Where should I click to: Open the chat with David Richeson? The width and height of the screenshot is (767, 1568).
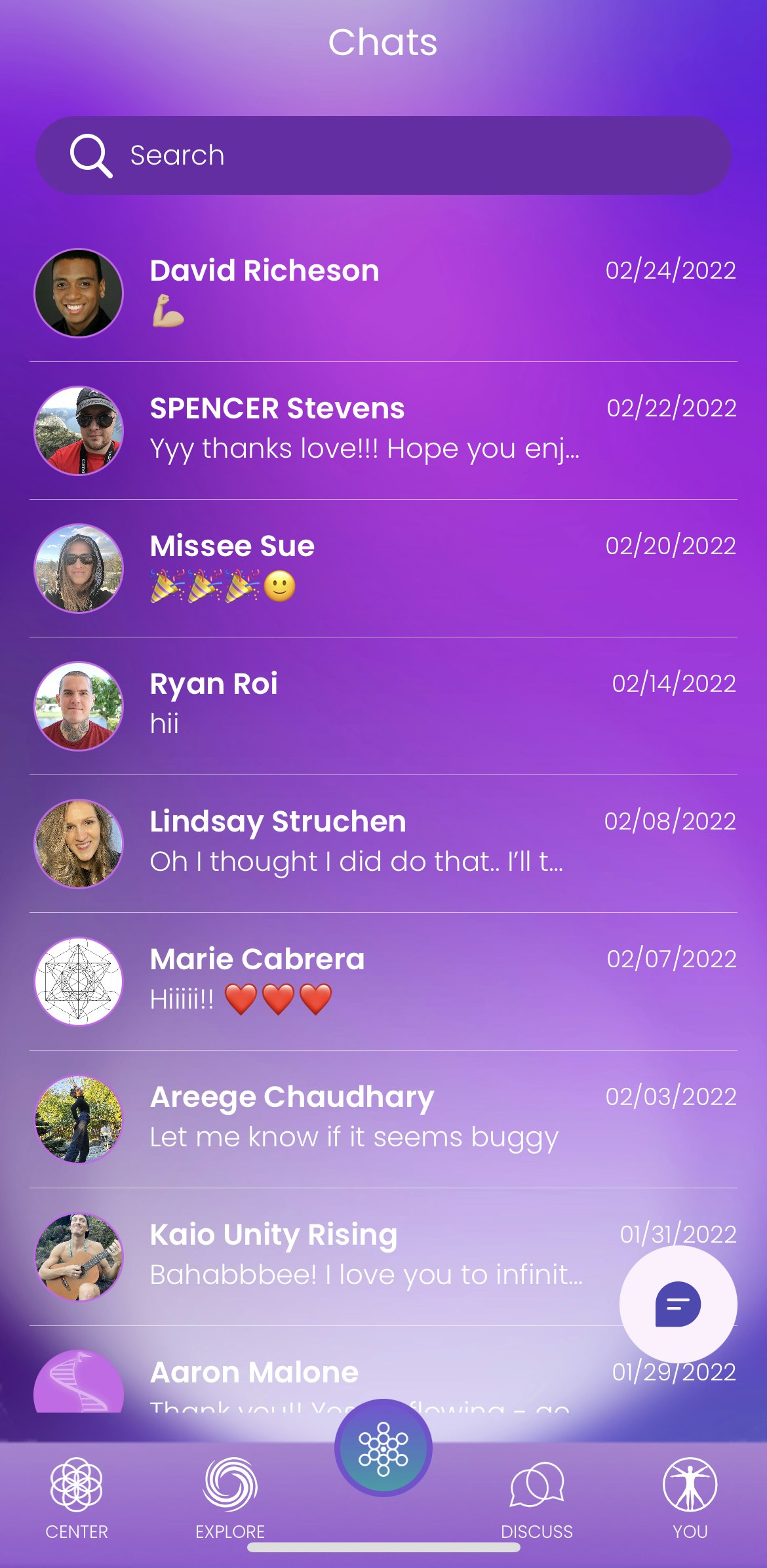click(383, 292)
